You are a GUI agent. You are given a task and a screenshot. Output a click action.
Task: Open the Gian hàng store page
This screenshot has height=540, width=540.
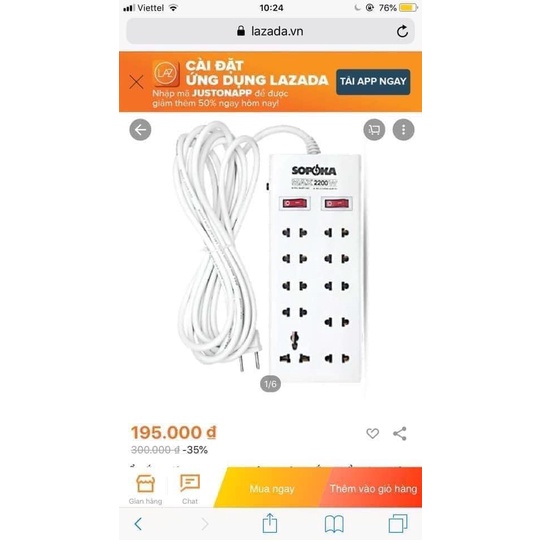tap(145, 489)
